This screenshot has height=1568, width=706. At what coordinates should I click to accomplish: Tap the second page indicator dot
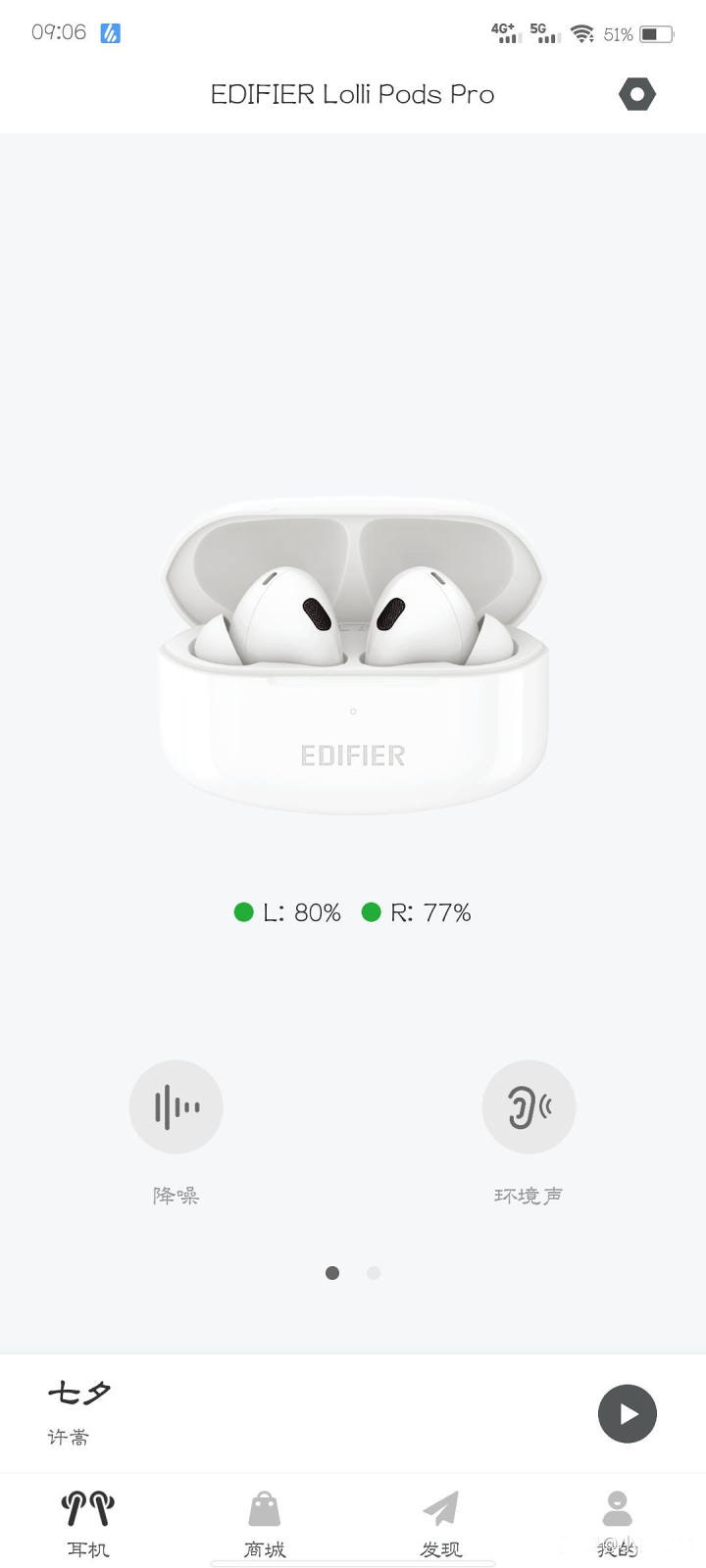click(x=373, y=1273)
